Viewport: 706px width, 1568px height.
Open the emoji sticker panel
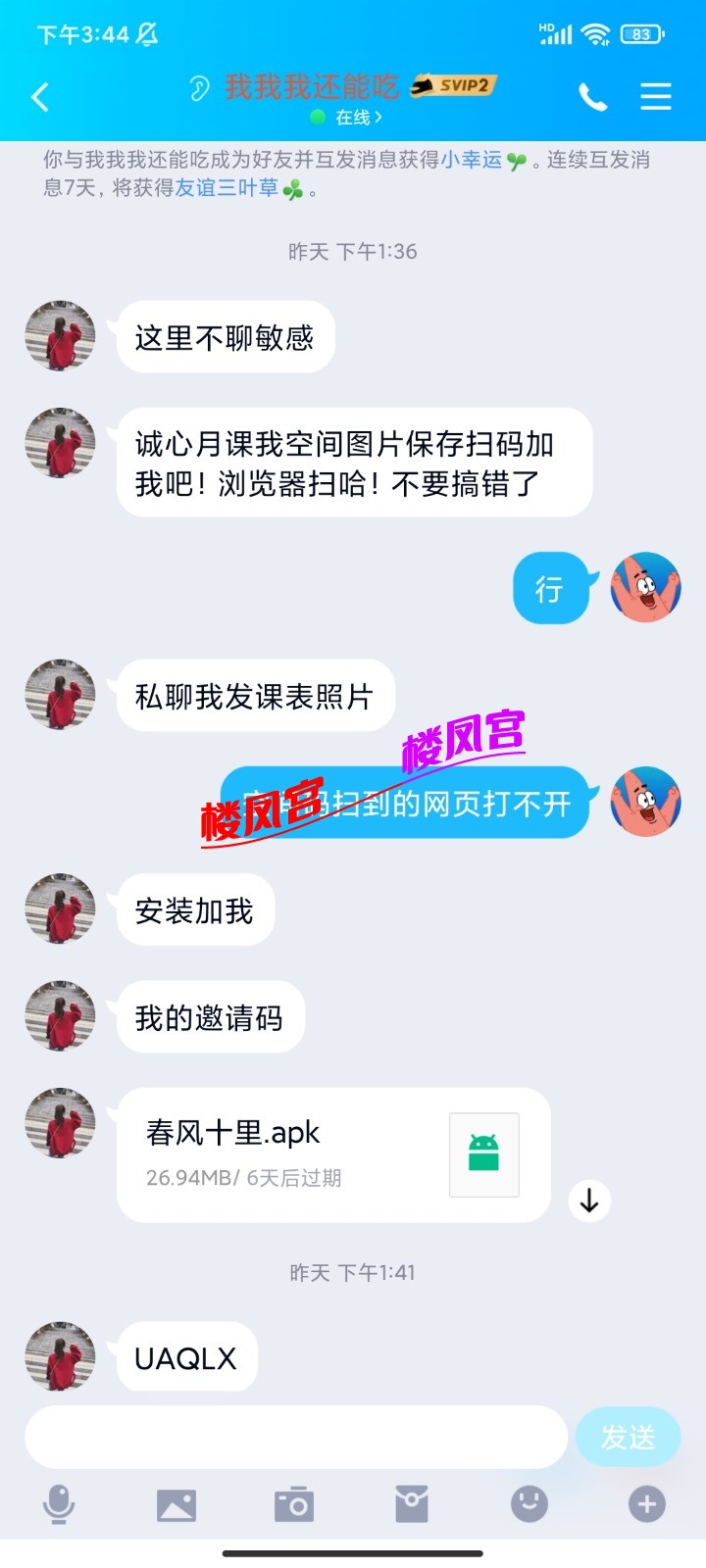529,1504
